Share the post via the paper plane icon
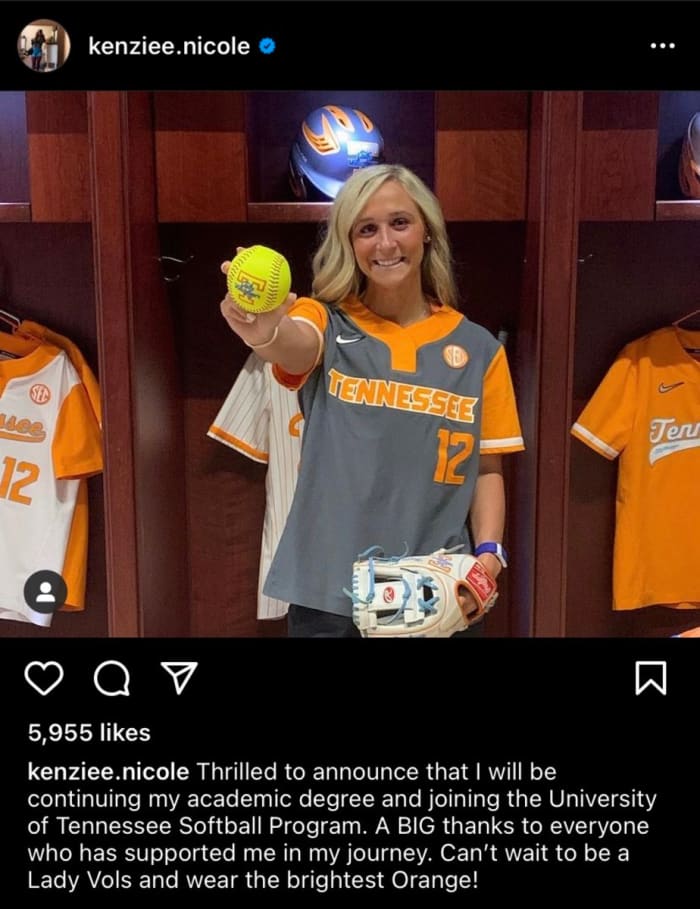Image resolution: width=700 pixels, height=909 pixels. pyautogui.click(x=179, y=678)
